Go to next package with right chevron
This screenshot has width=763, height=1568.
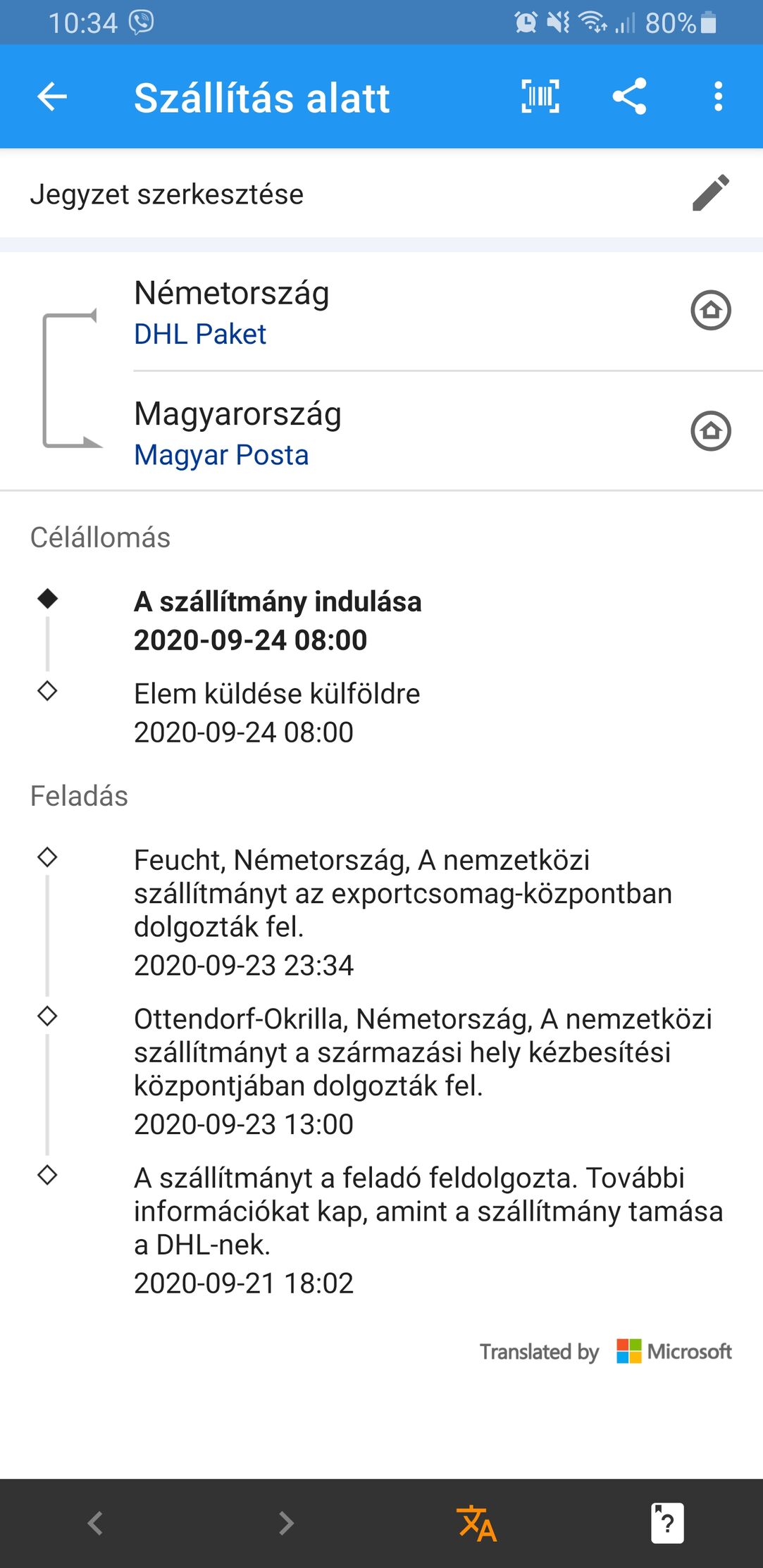tap(286, 1523)
